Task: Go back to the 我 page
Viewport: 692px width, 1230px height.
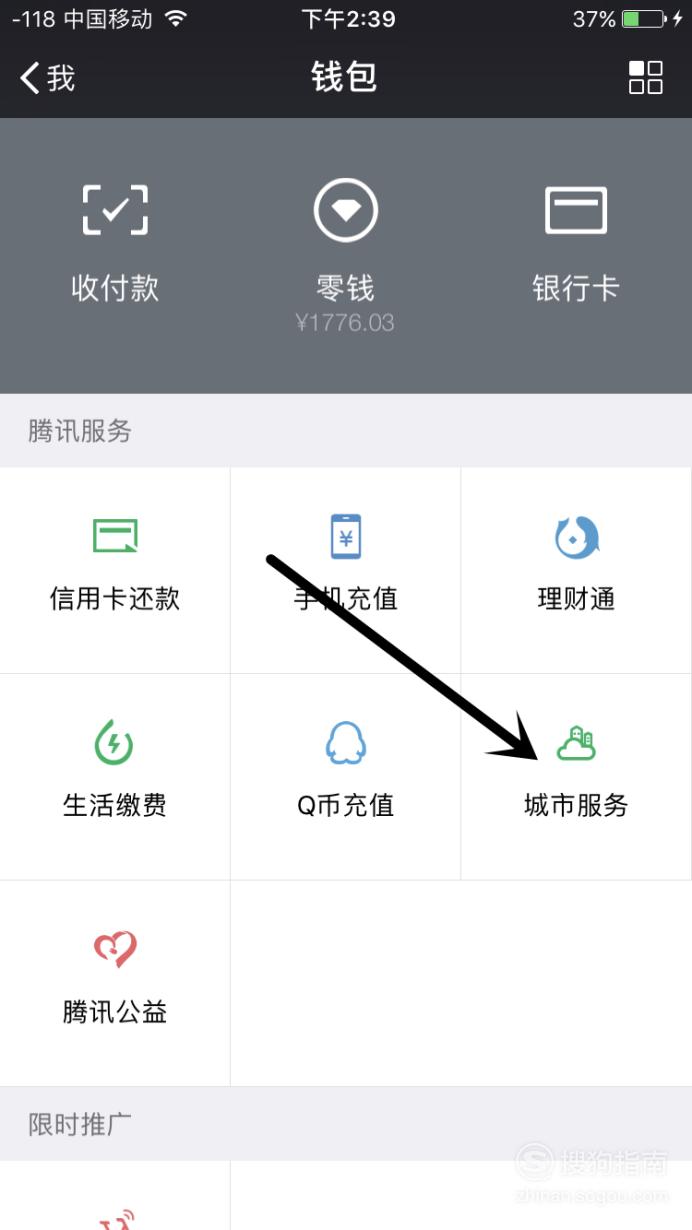Action: pyautogui.click(x=47, y=78)
